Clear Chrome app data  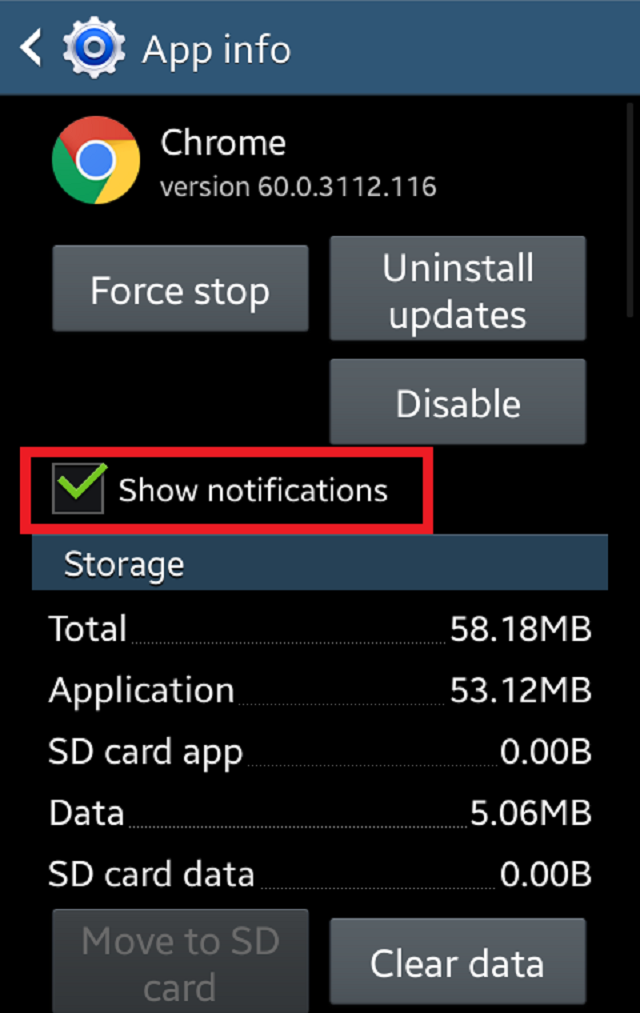[x=457, y=963]
